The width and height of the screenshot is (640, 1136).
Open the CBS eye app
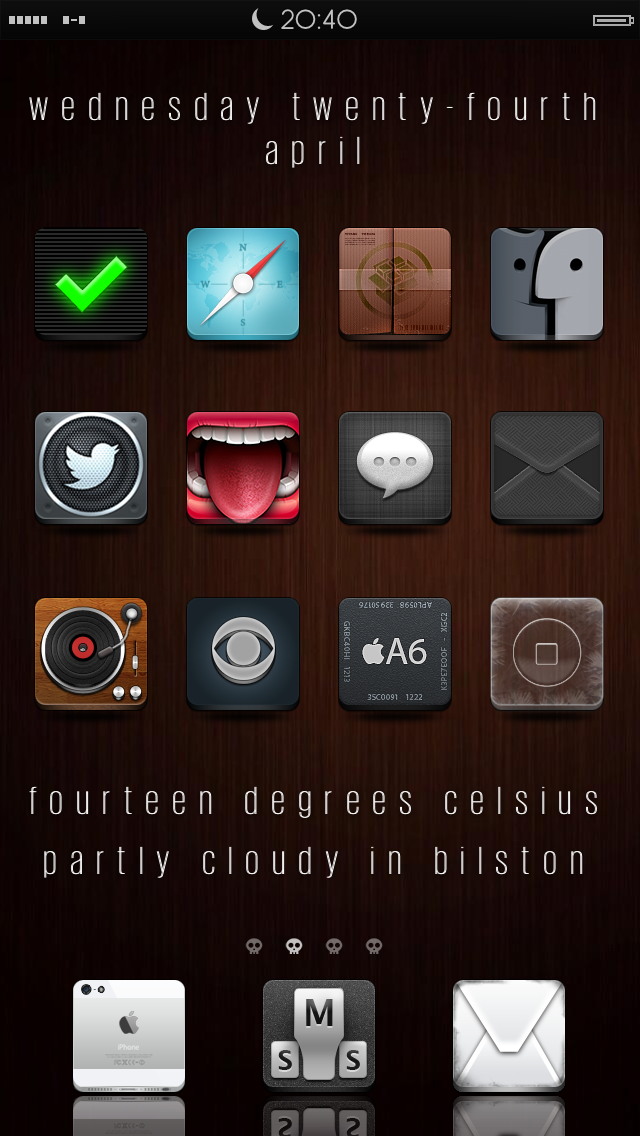[243, 653]
